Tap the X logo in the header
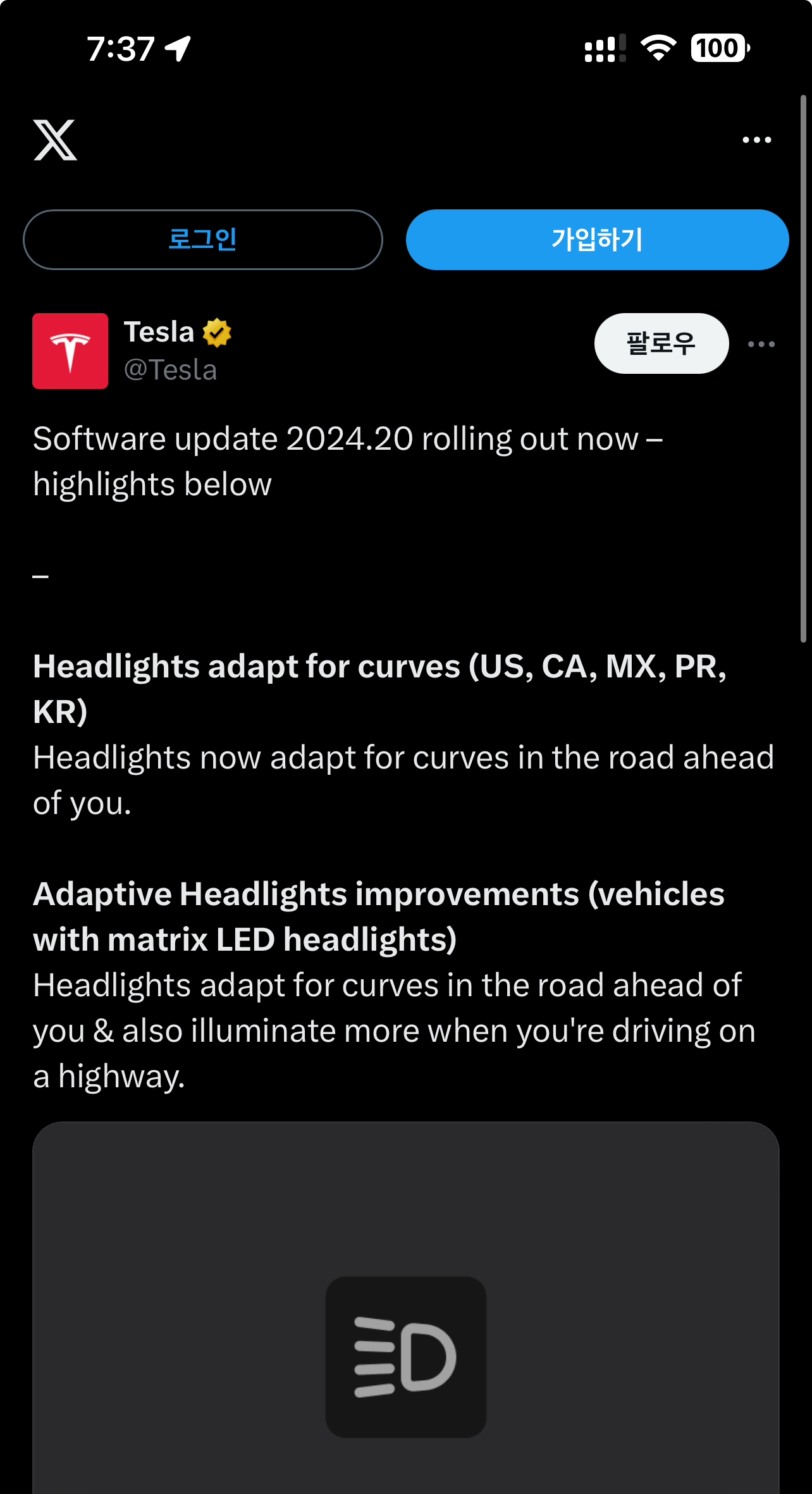Viewport: 812px width, 1494px height. click(56, 140)
